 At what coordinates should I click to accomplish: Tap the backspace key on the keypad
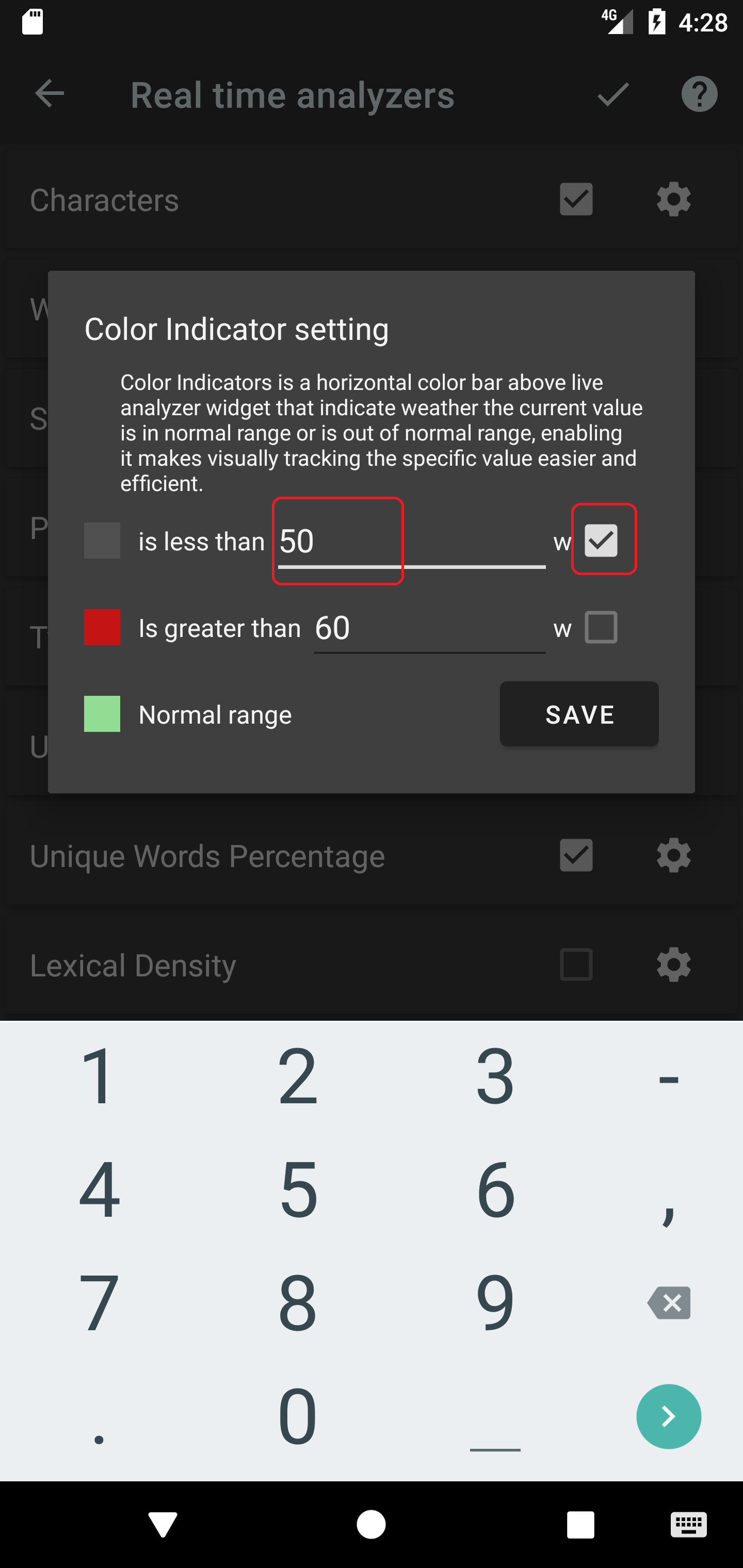pyautogui.click(x=668, y=1302)
